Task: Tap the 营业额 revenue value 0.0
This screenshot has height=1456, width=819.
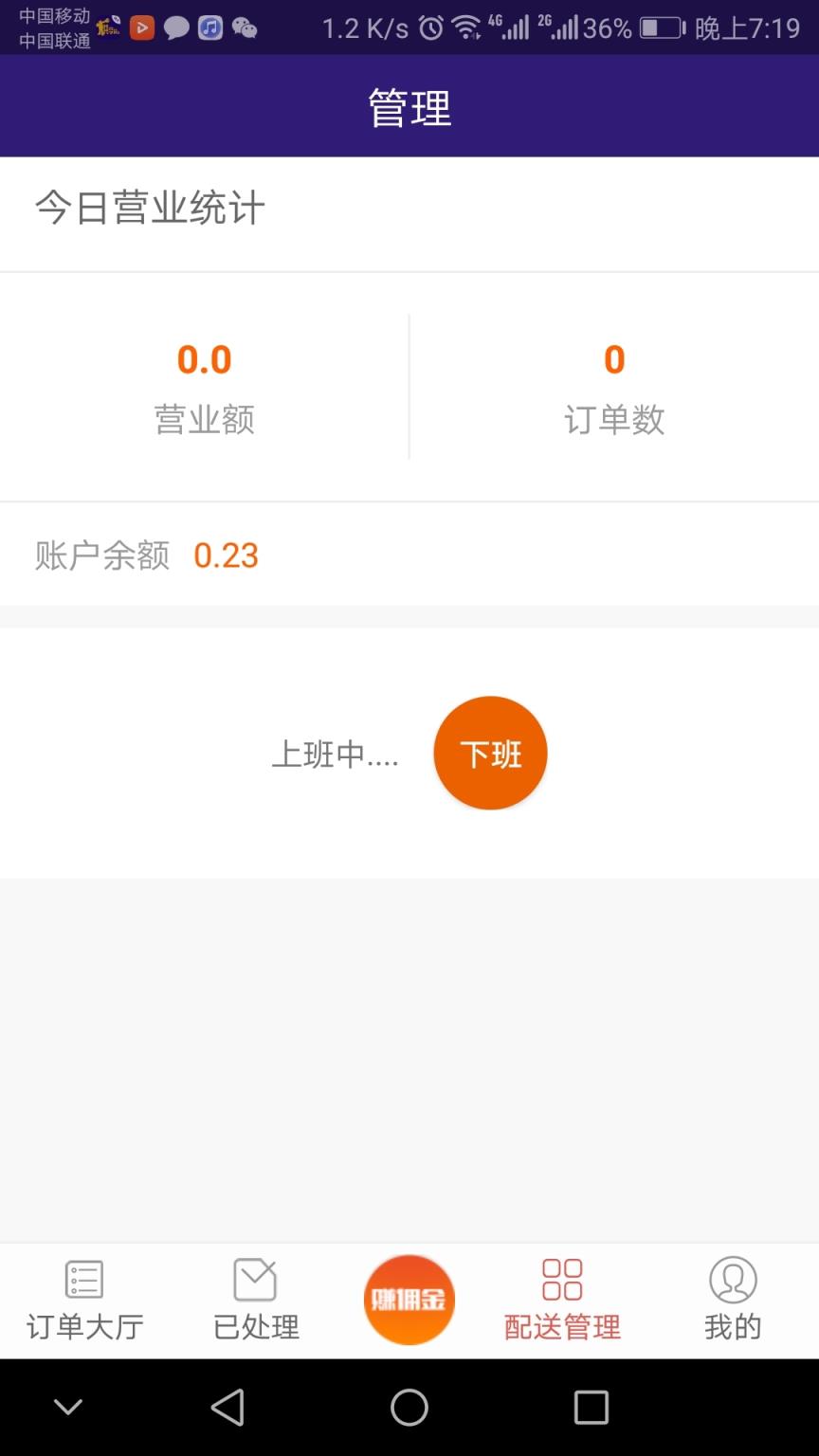Action: tap(204, 359)
